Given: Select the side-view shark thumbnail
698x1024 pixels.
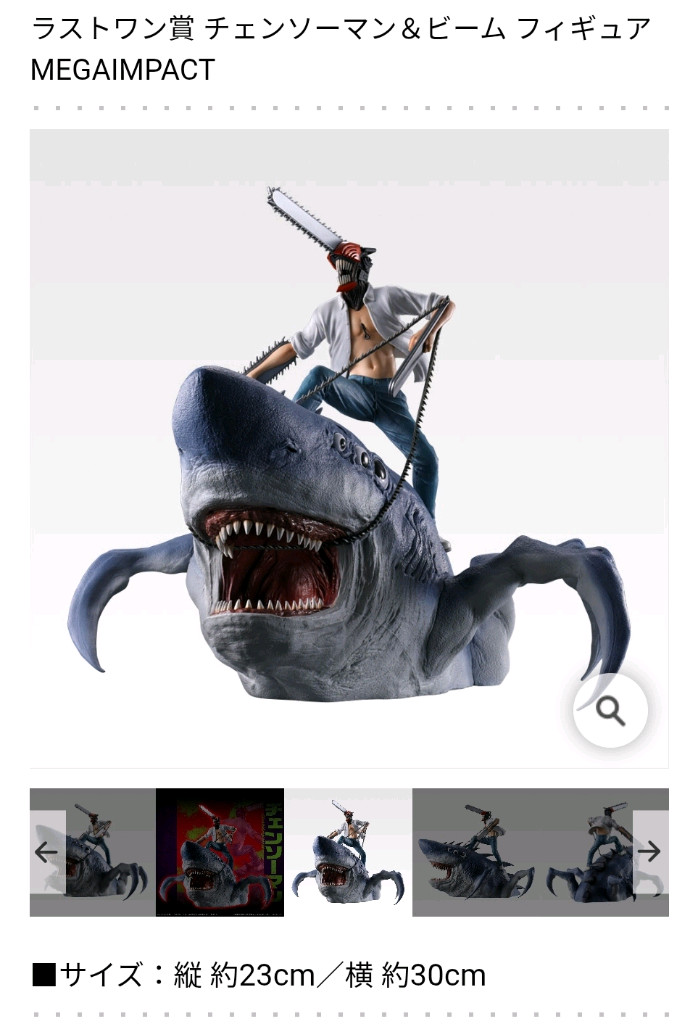Looking at the screenshot, I should coord(477,852).
